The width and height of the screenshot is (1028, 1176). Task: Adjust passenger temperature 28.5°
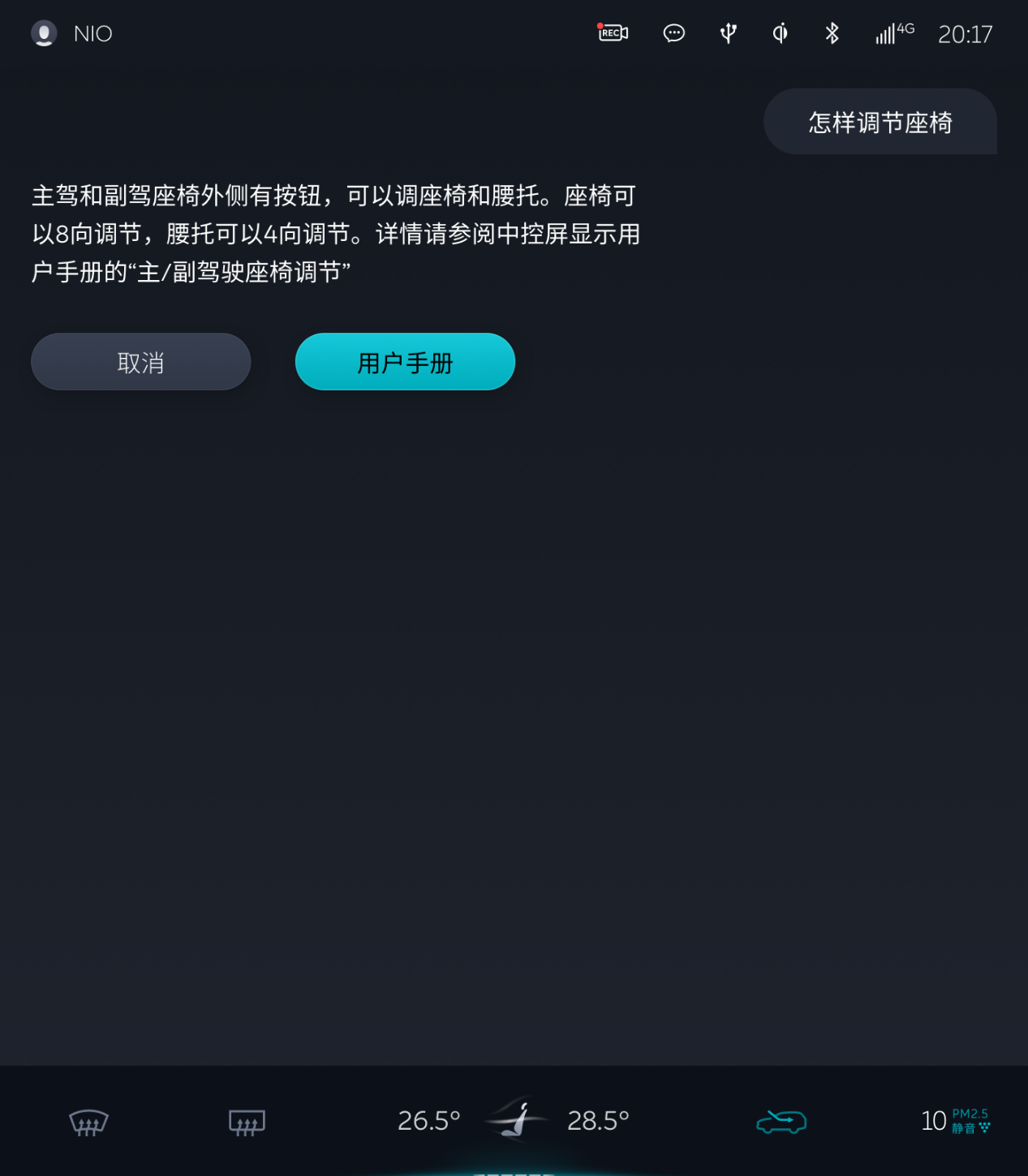tap(598, 1121)
